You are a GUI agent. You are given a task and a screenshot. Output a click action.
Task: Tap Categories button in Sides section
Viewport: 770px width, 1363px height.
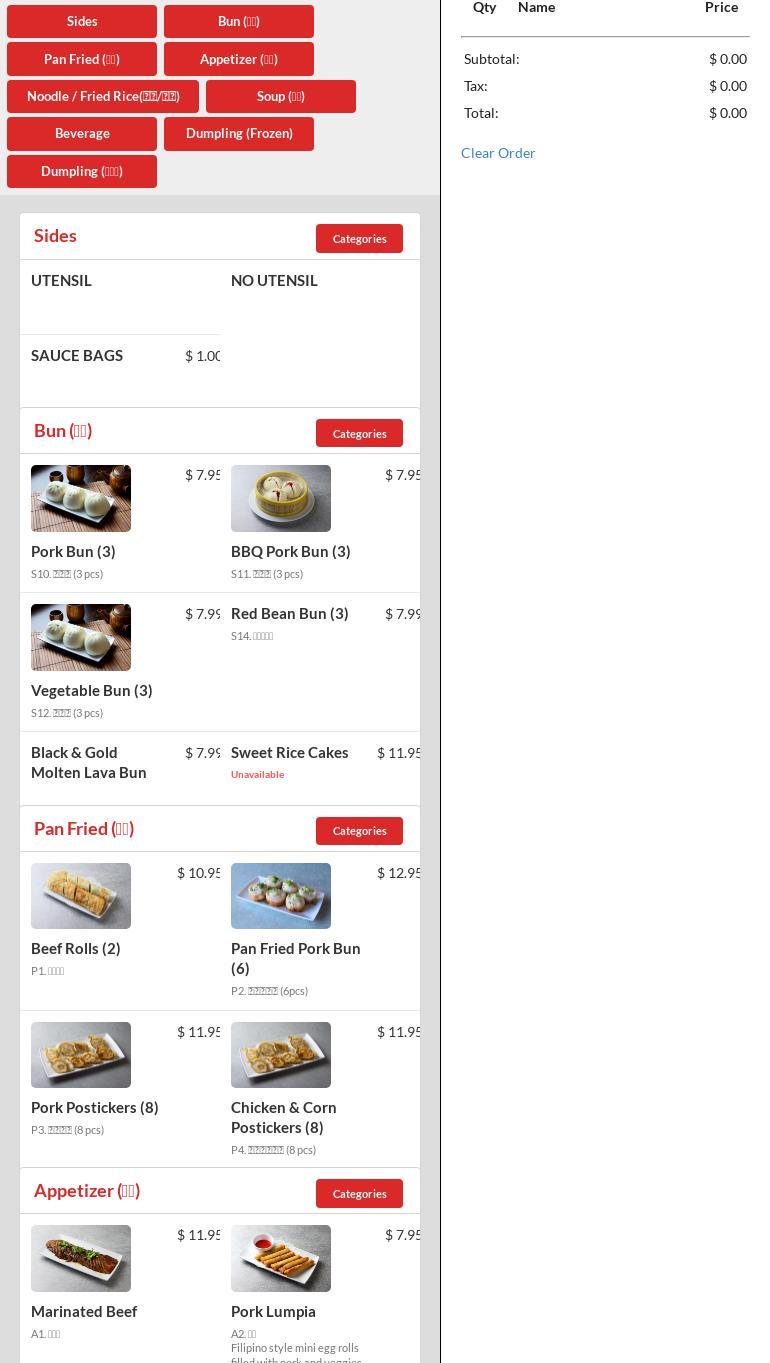[x=359, y=239]
